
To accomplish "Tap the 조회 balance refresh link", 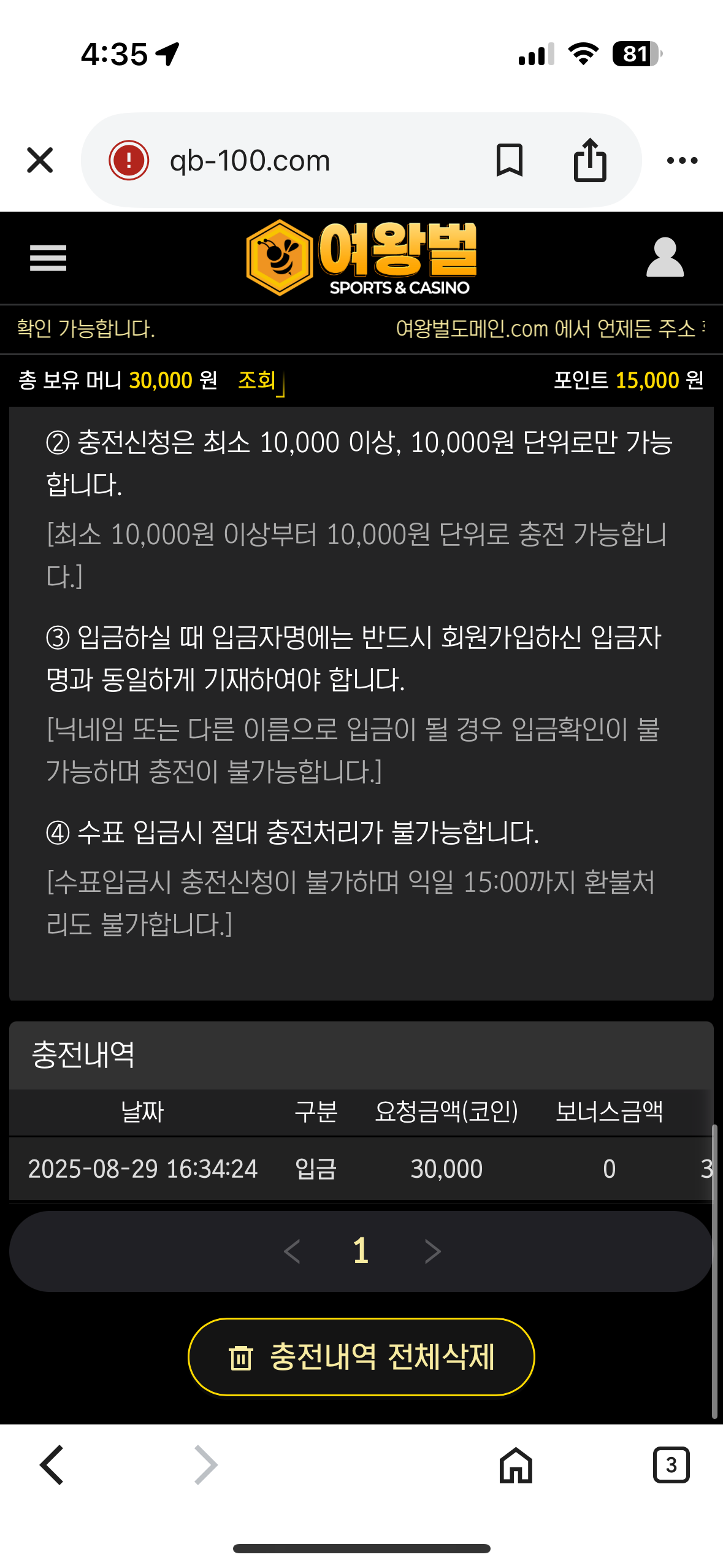I will 258,380.
